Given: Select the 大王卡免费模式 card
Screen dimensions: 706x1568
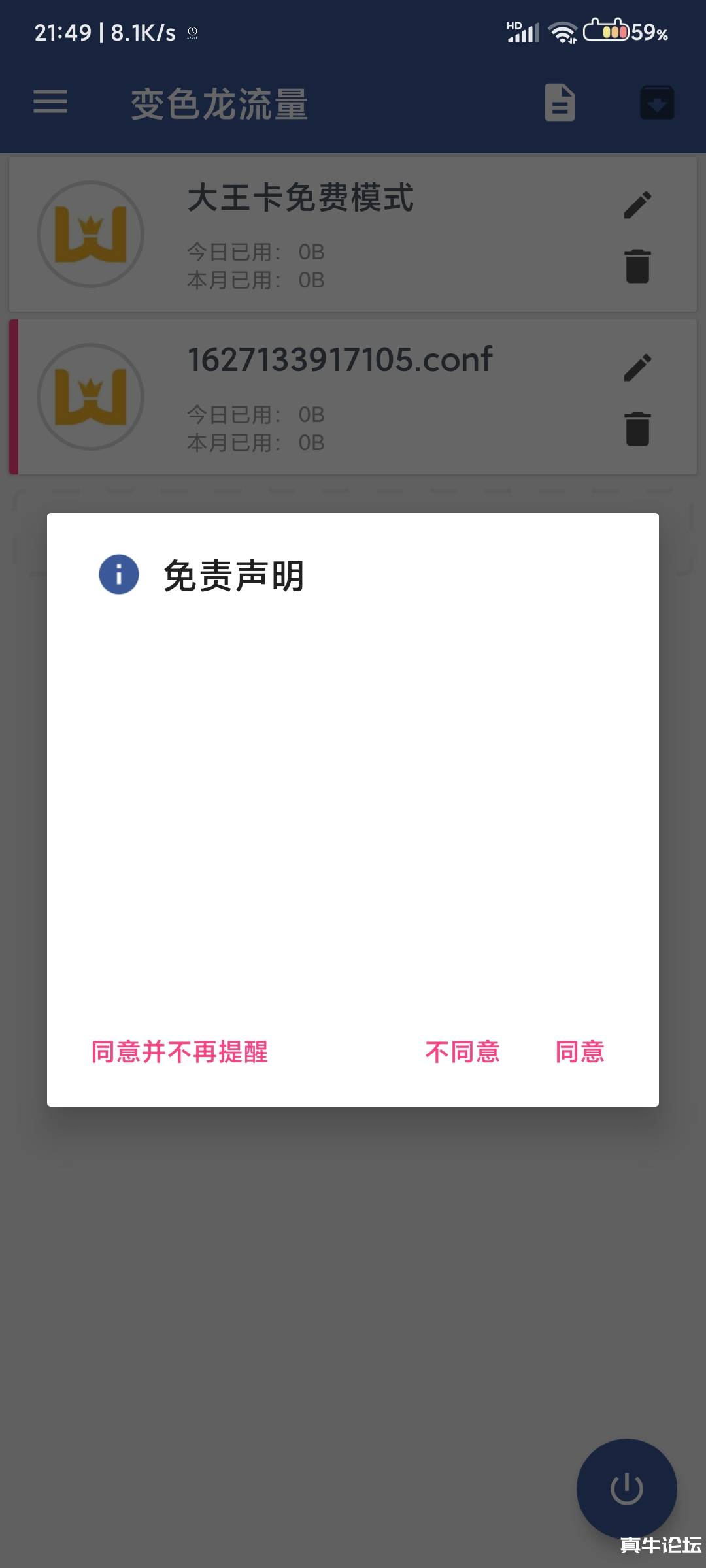Looking at the screenshot, I should tap(353, 234).
